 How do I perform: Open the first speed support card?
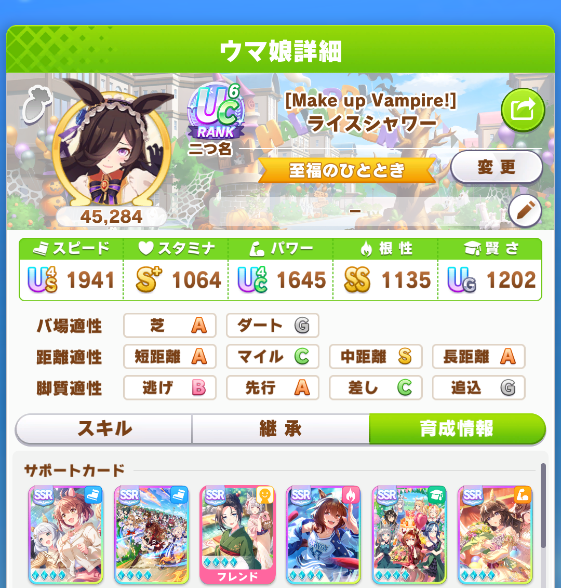tap(66, 535)
